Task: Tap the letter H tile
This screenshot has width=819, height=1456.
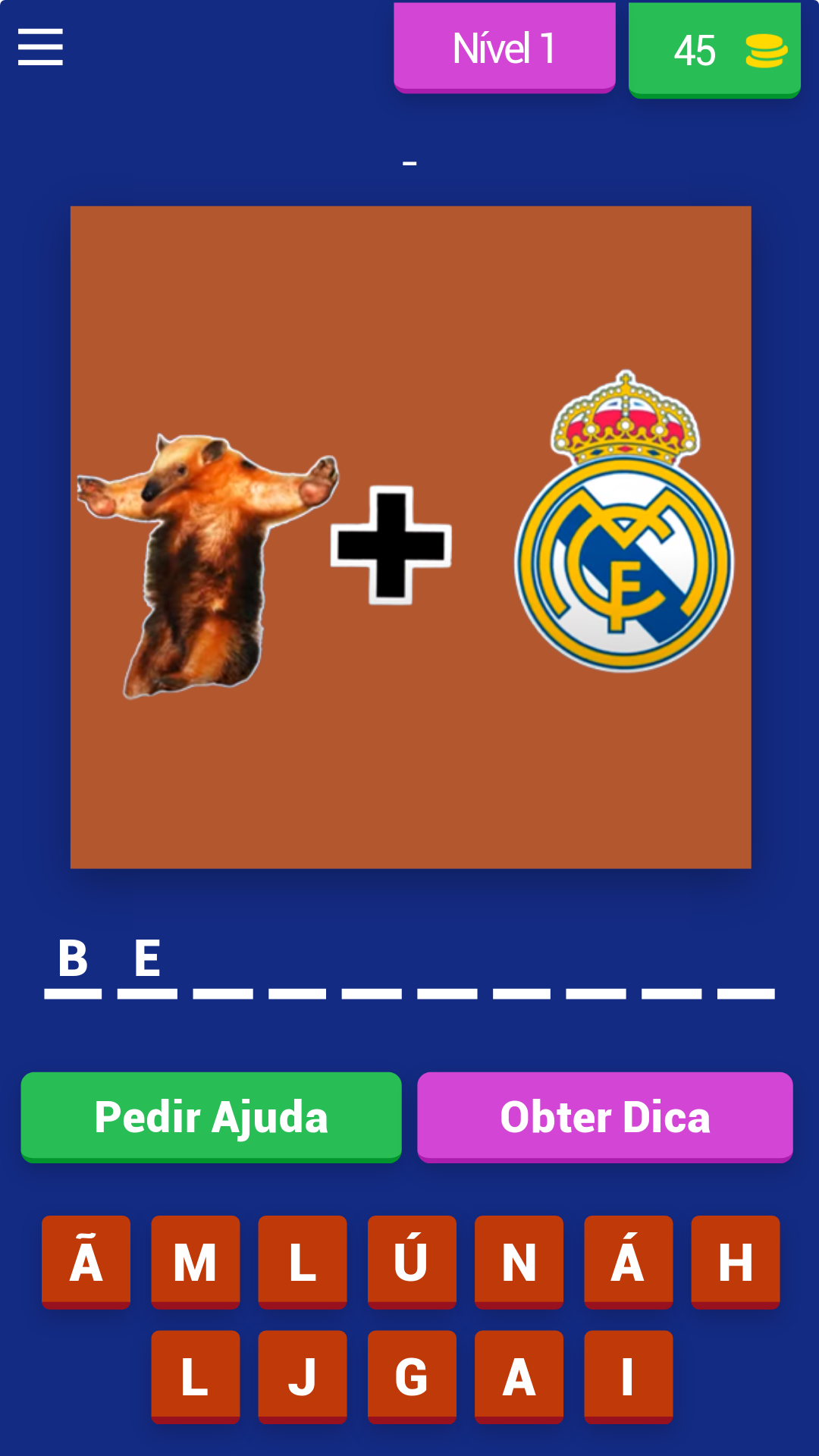Action: pos(736,1262)
